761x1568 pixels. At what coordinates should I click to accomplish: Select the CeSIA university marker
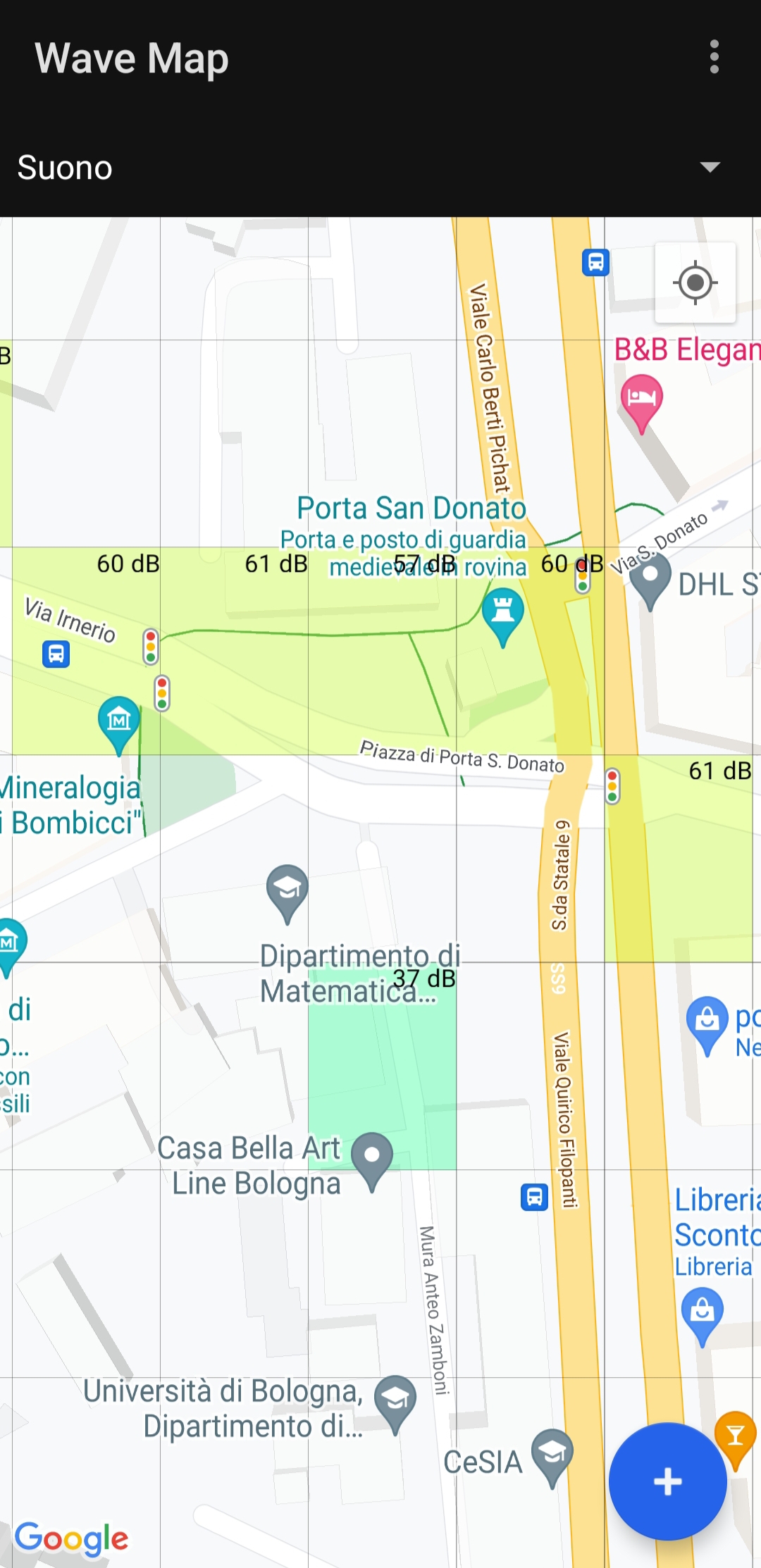(552, 1454)
